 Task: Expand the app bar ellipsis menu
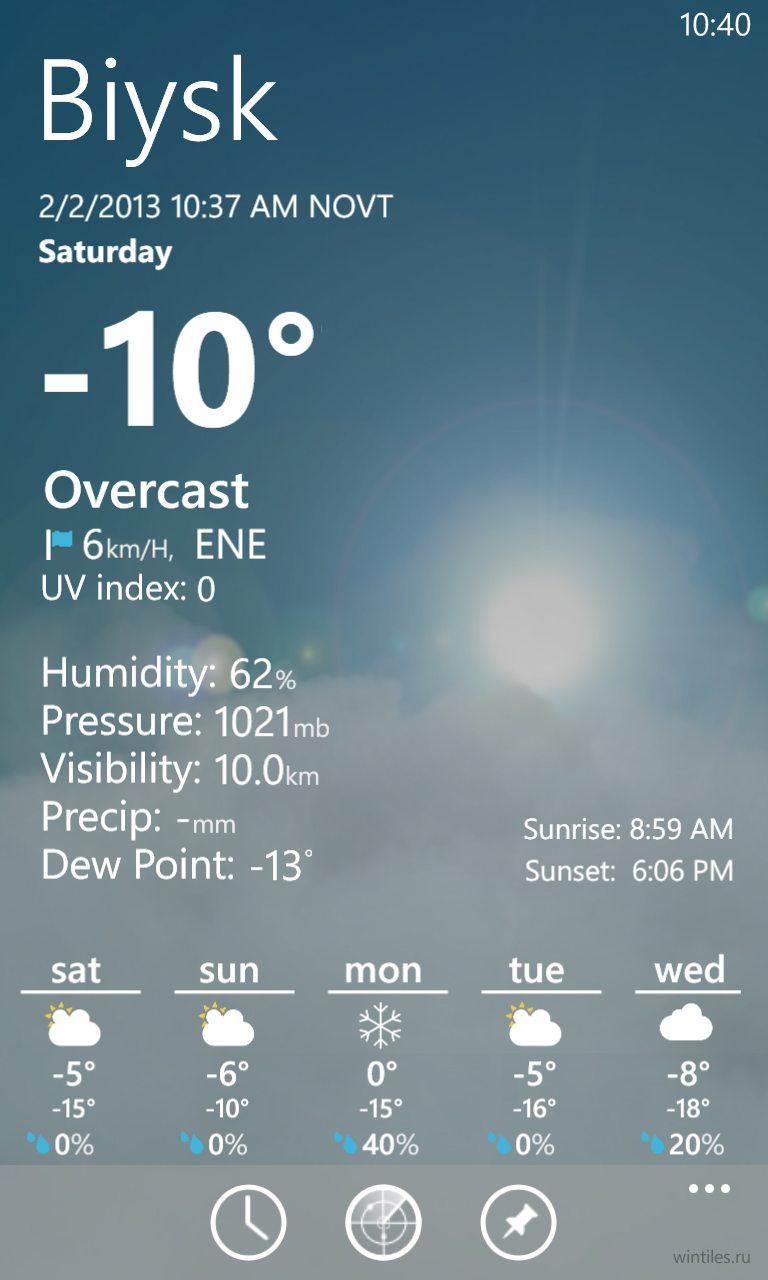[x=710, y=1189]
